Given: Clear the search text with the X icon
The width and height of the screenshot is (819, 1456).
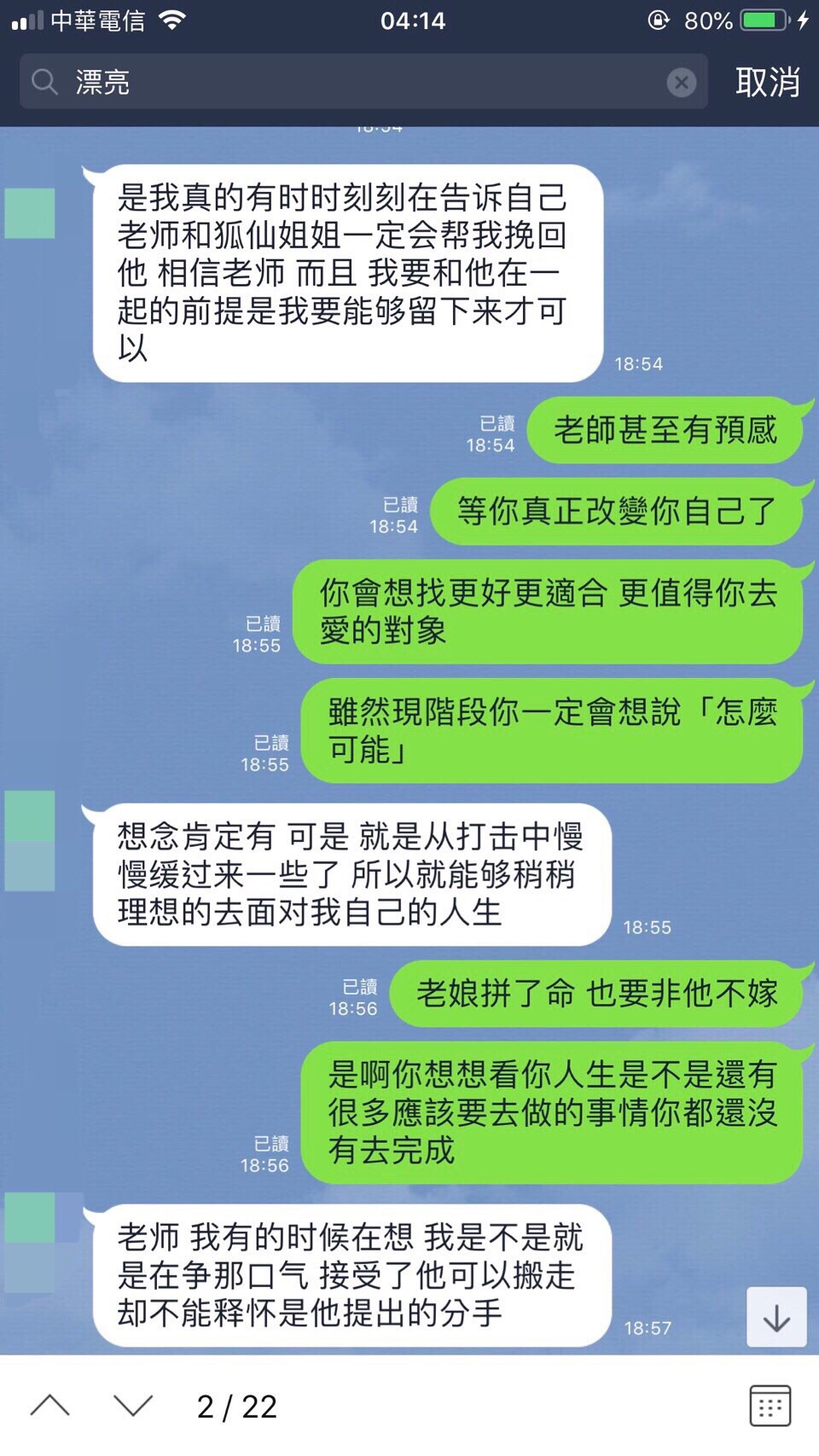Looking at the screenshot, I should (681, 82).
